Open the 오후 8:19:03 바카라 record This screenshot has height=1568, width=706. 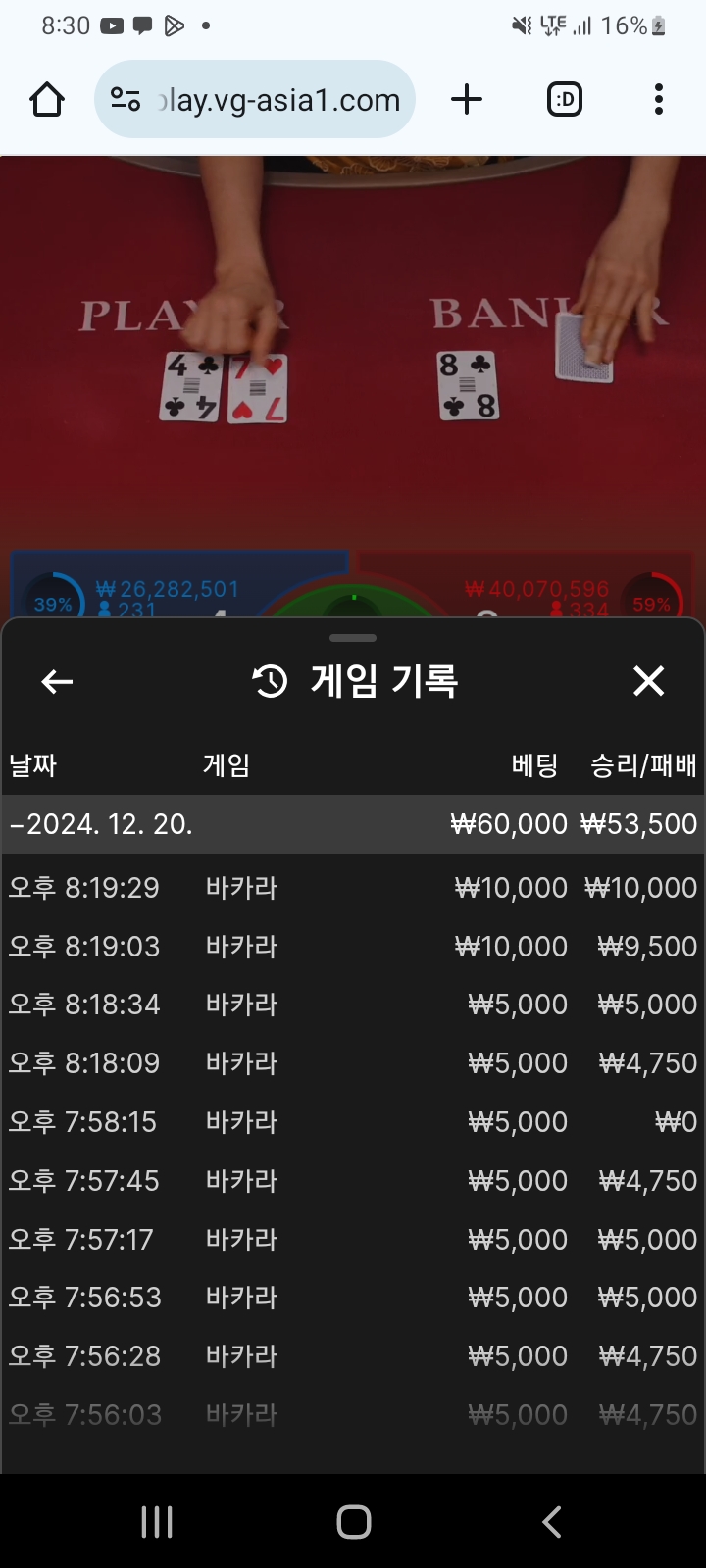click(353, 947)
